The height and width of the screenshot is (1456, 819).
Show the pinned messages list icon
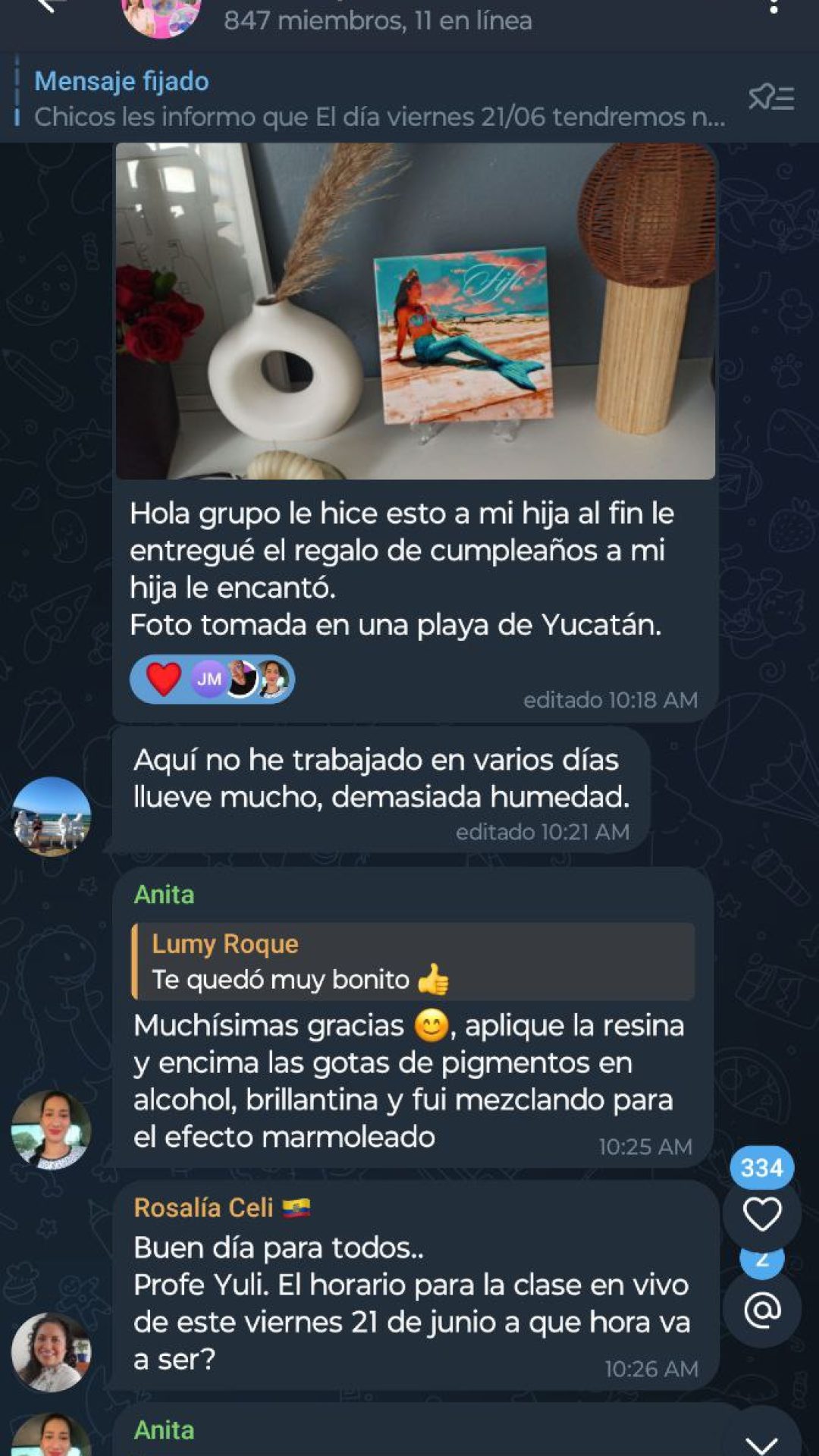pyautogui.click(x=771, y=98)
